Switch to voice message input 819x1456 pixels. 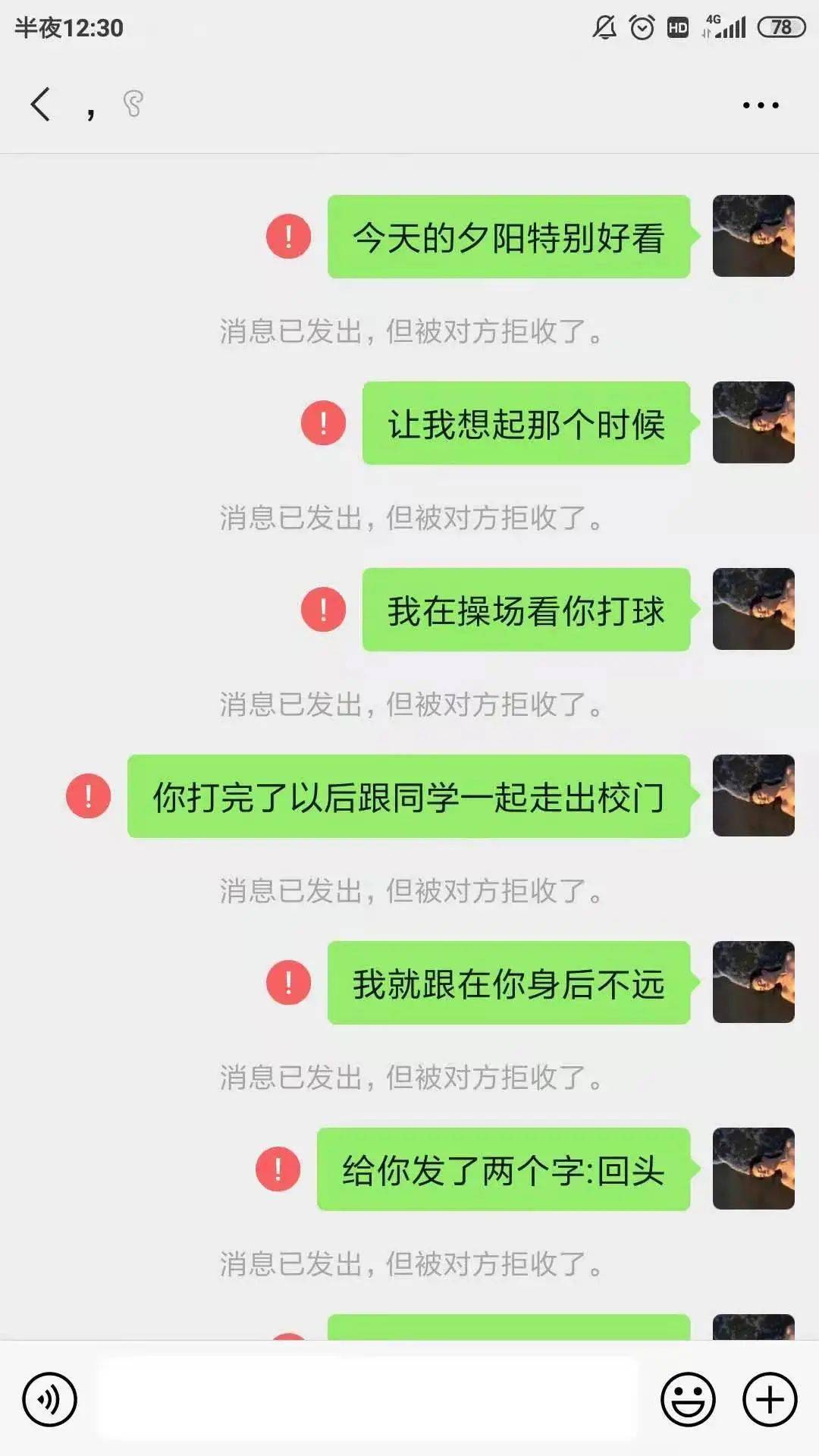49,1399
